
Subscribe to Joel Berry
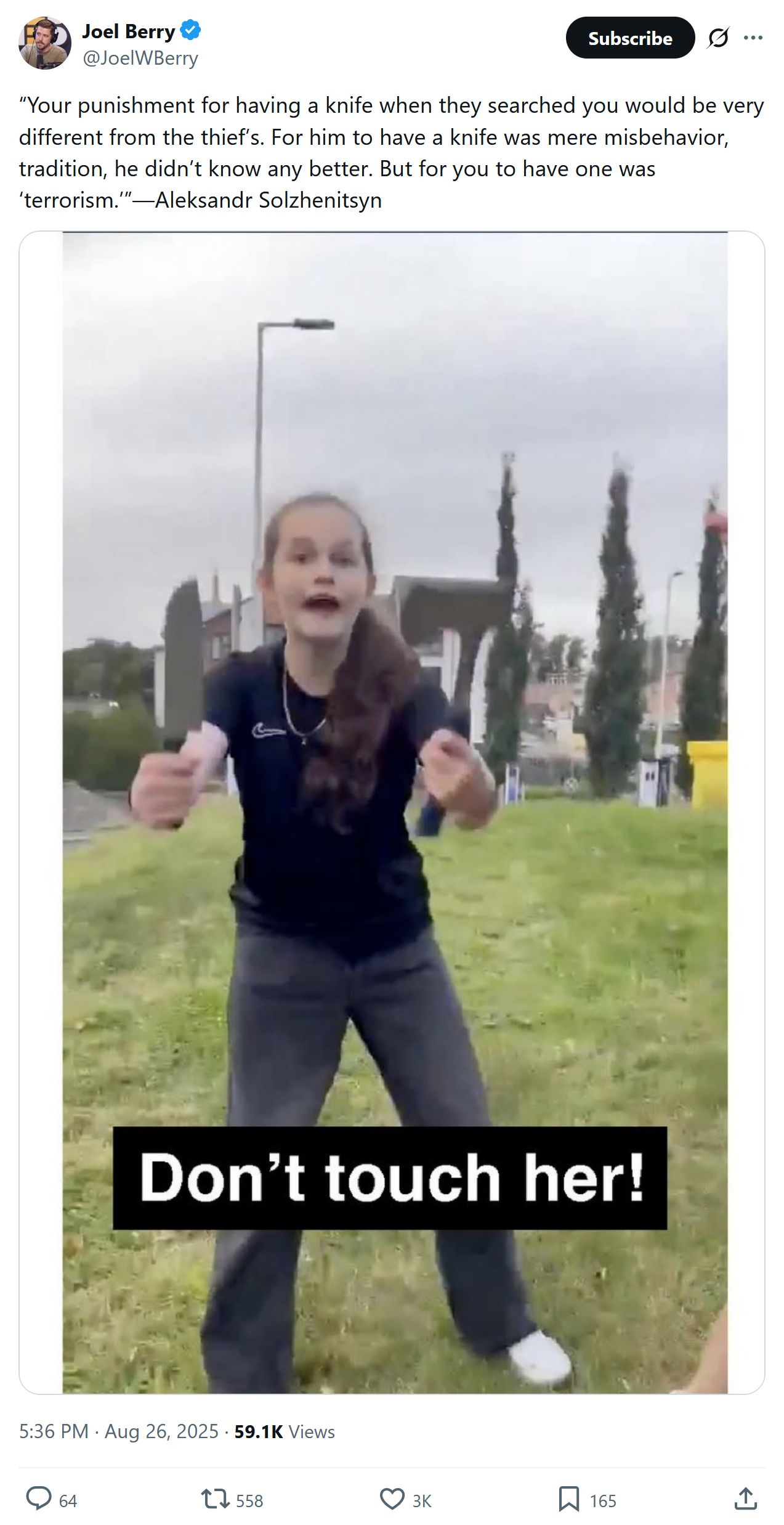[x=629, y=38]
